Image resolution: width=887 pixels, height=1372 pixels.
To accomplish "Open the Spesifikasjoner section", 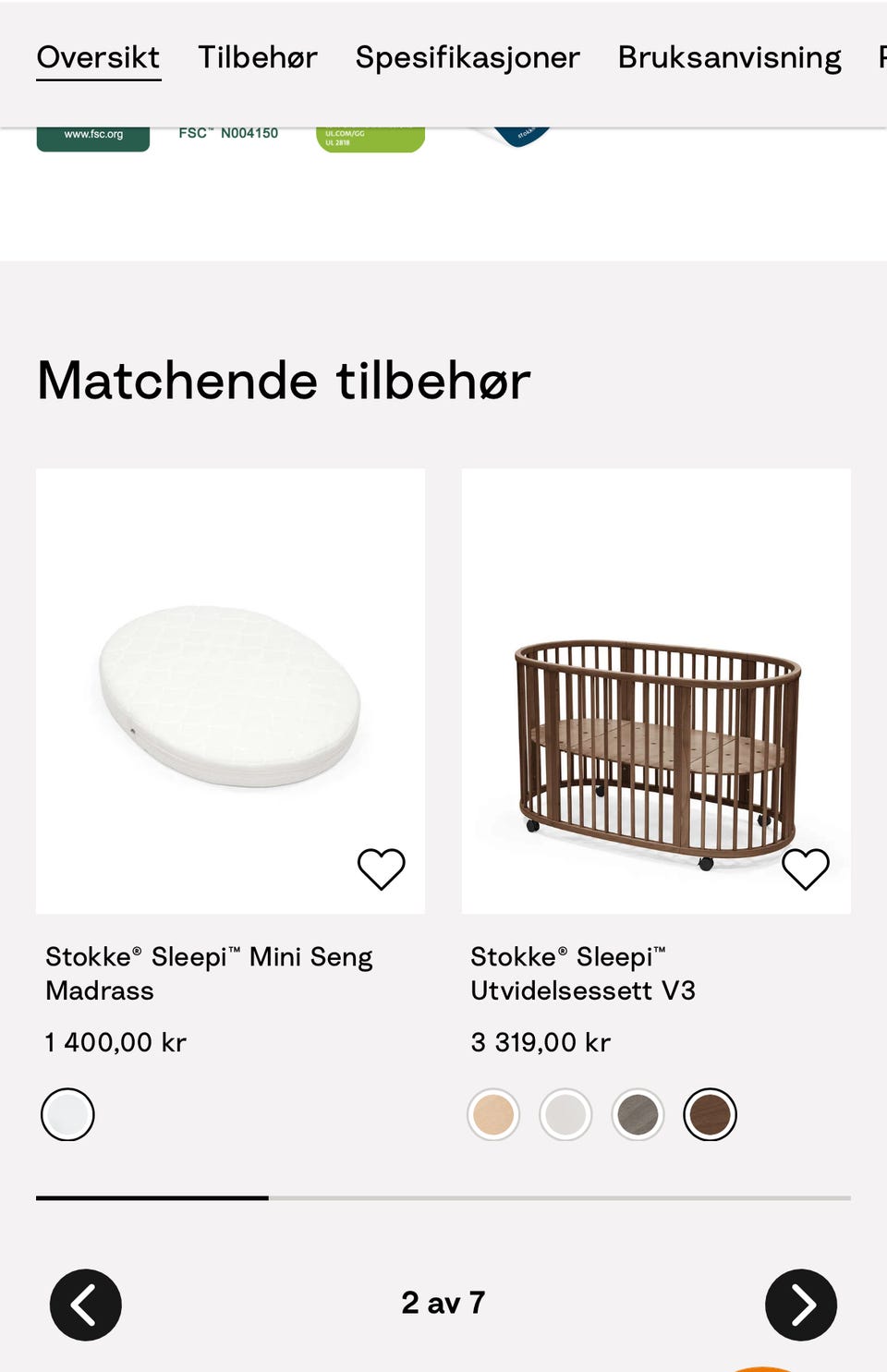I will (467, 57).
